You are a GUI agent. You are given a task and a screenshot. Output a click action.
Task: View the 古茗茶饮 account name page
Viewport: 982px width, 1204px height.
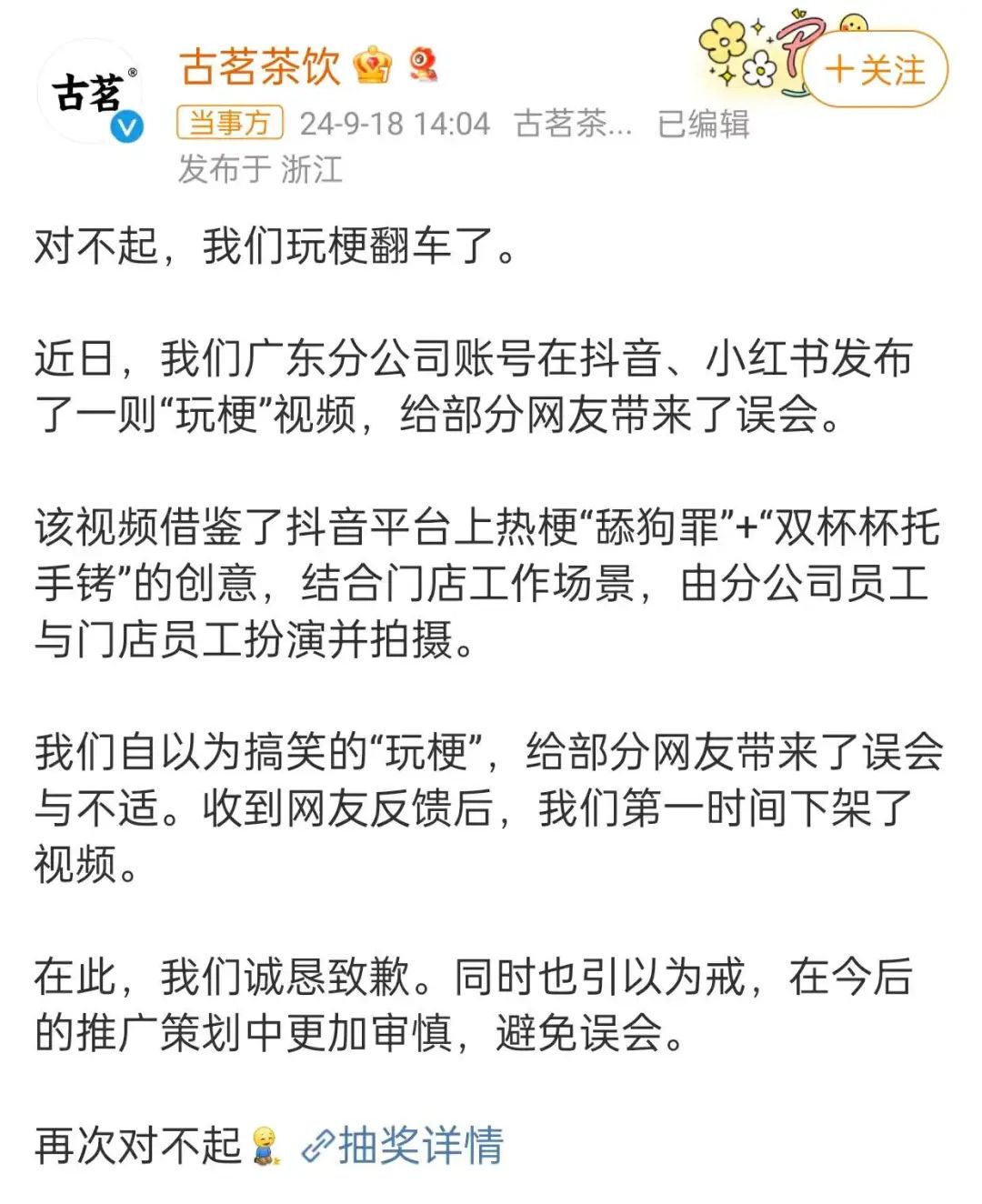click(x=260, y=67)
